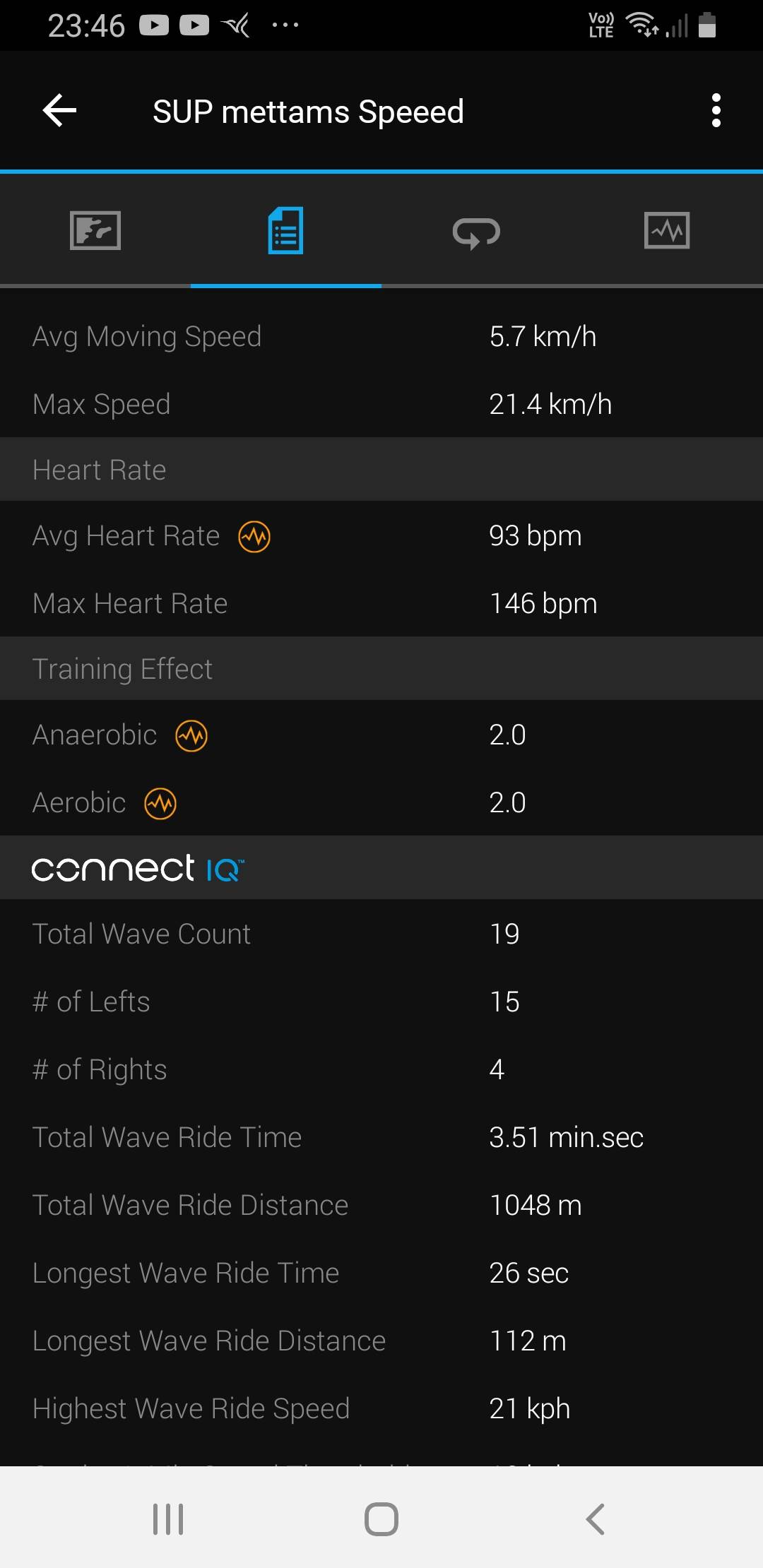Screen dimensions: 763x1568
Task: Select the stats details tab
Action: (x=285, y=231)
